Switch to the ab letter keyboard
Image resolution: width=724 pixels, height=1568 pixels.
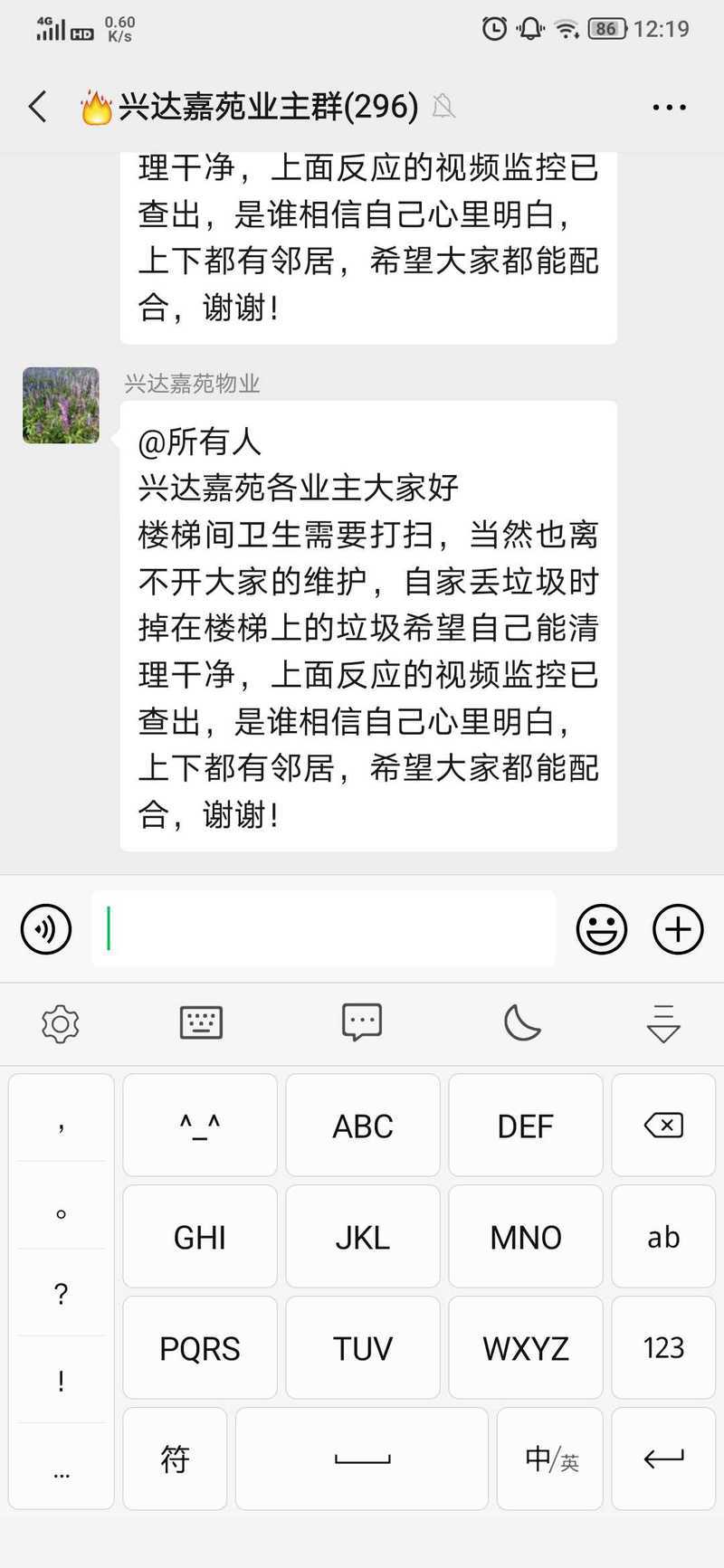(x=663, y=1237)
